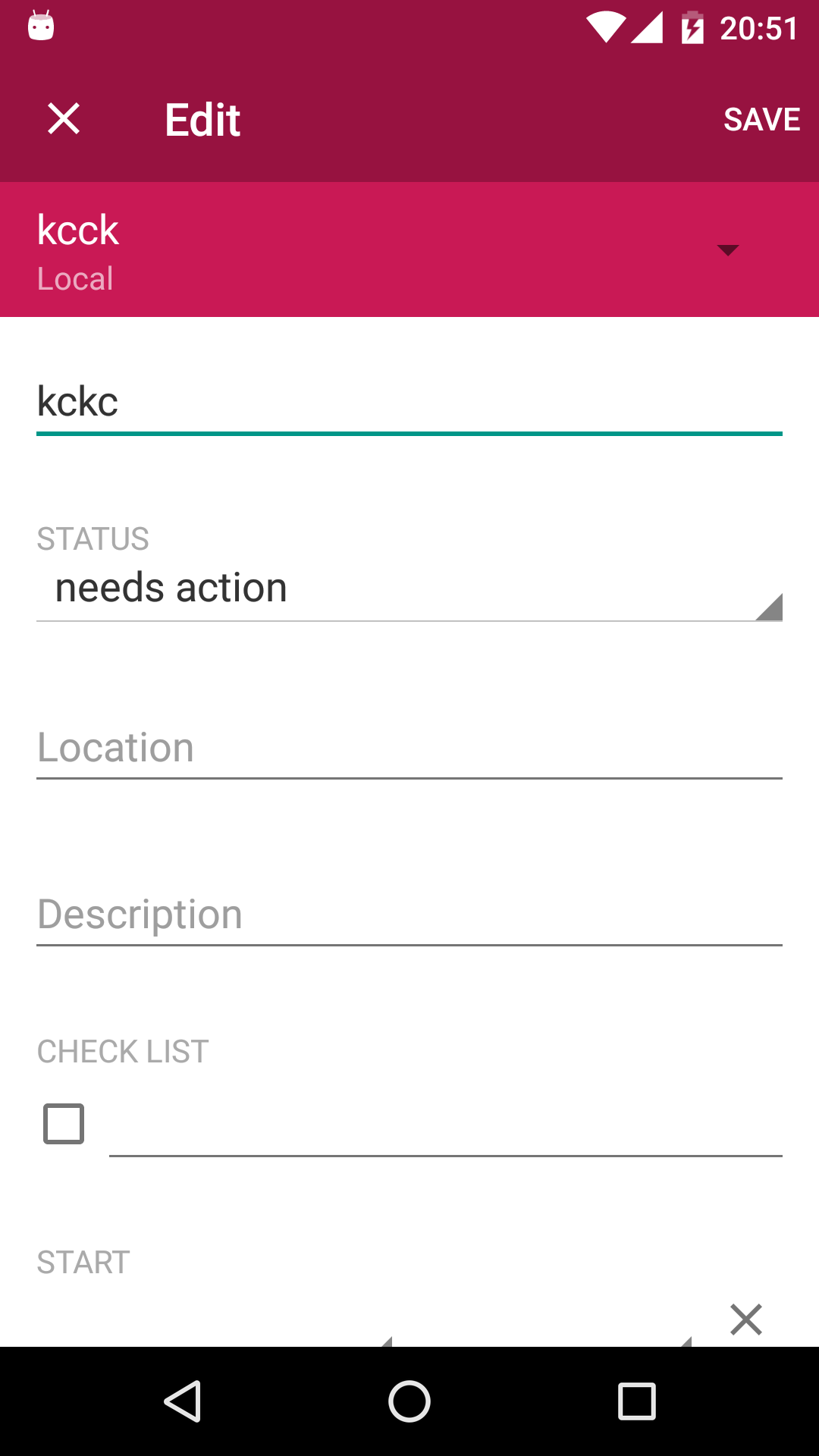Tap the Edit title in the toolbar
Screen dimensions: 819x1456
202,118
